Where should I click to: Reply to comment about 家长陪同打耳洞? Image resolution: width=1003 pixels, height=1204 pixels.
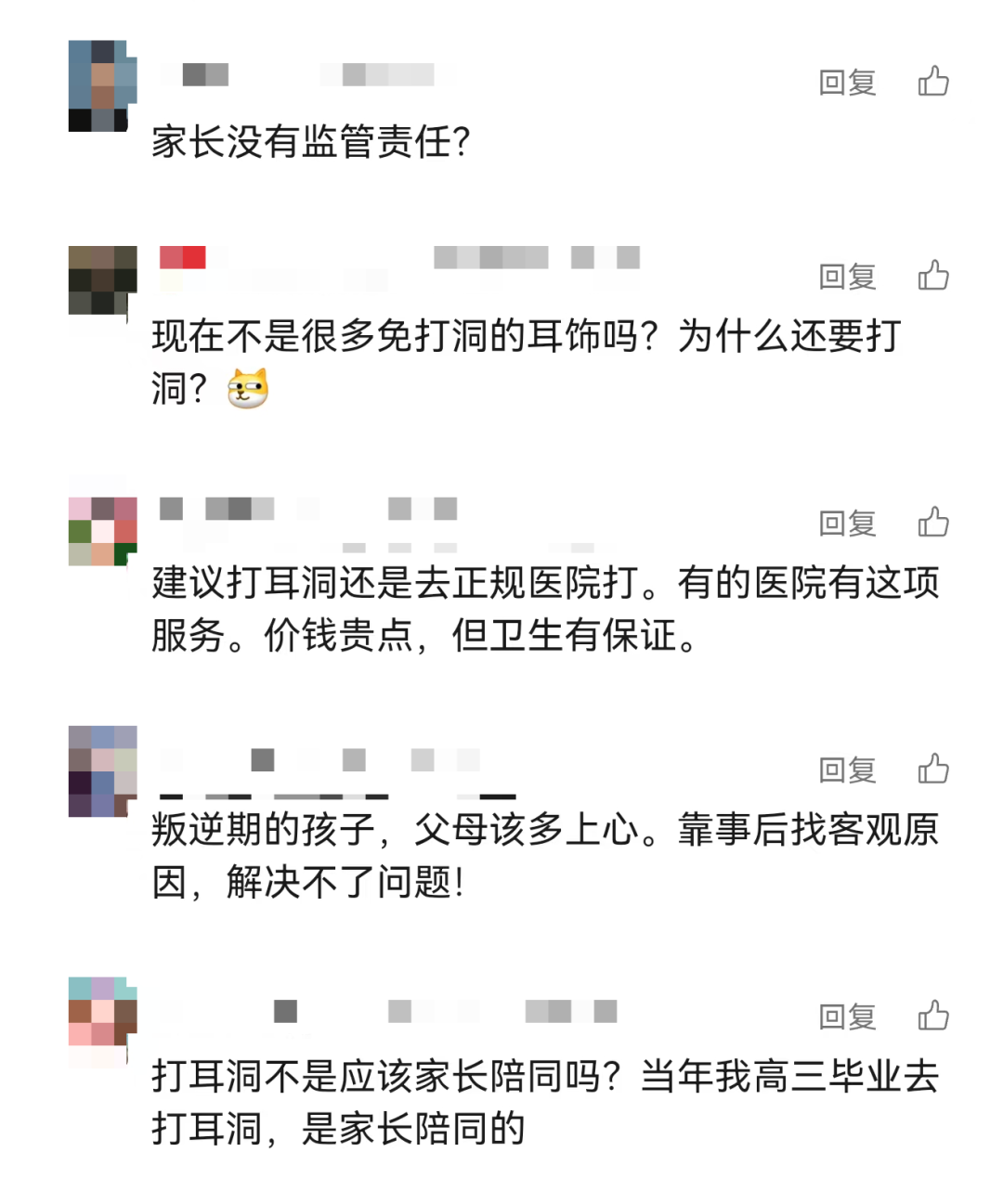point(847,1016)
